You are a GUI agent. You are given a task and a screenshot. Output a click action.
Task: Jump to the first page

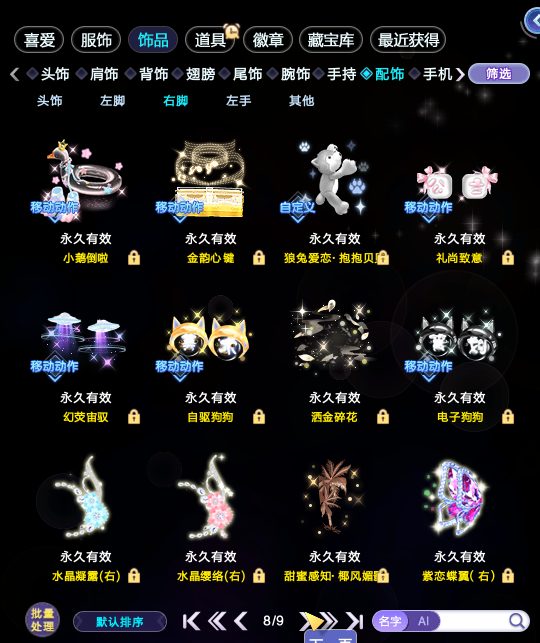[x=191, y=621]
